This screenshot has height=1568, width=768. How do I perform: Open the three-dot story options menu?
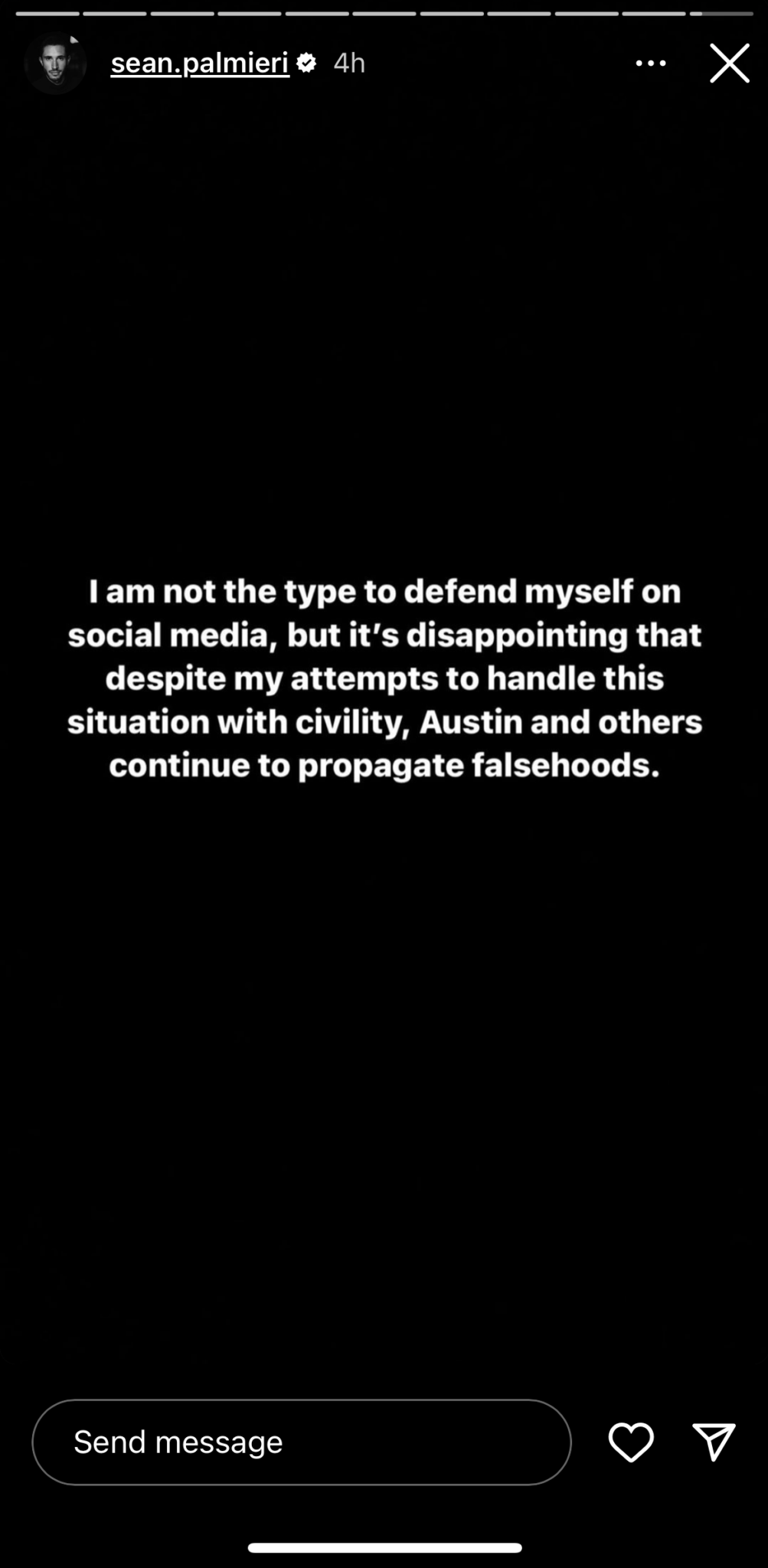coord(651,64)
